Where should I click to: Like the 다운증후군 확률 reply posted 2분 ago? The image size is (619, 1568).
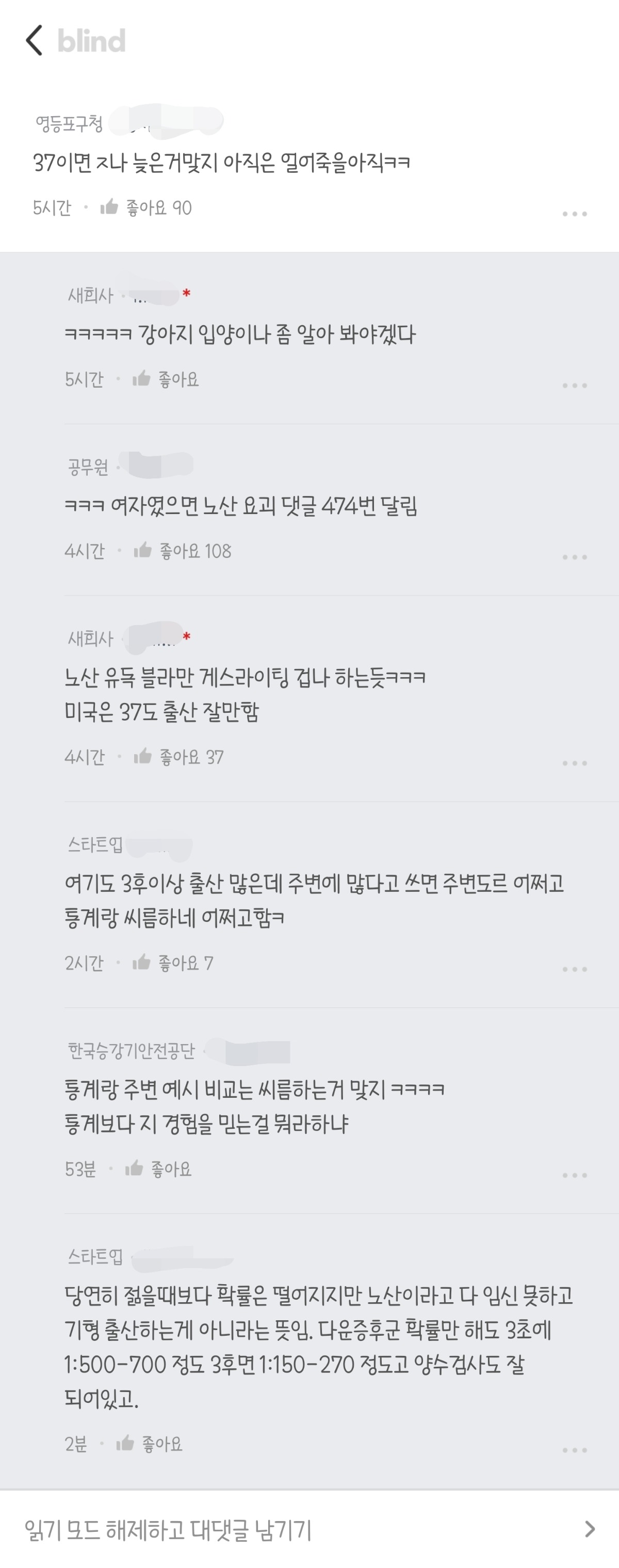coord(126,1443)
